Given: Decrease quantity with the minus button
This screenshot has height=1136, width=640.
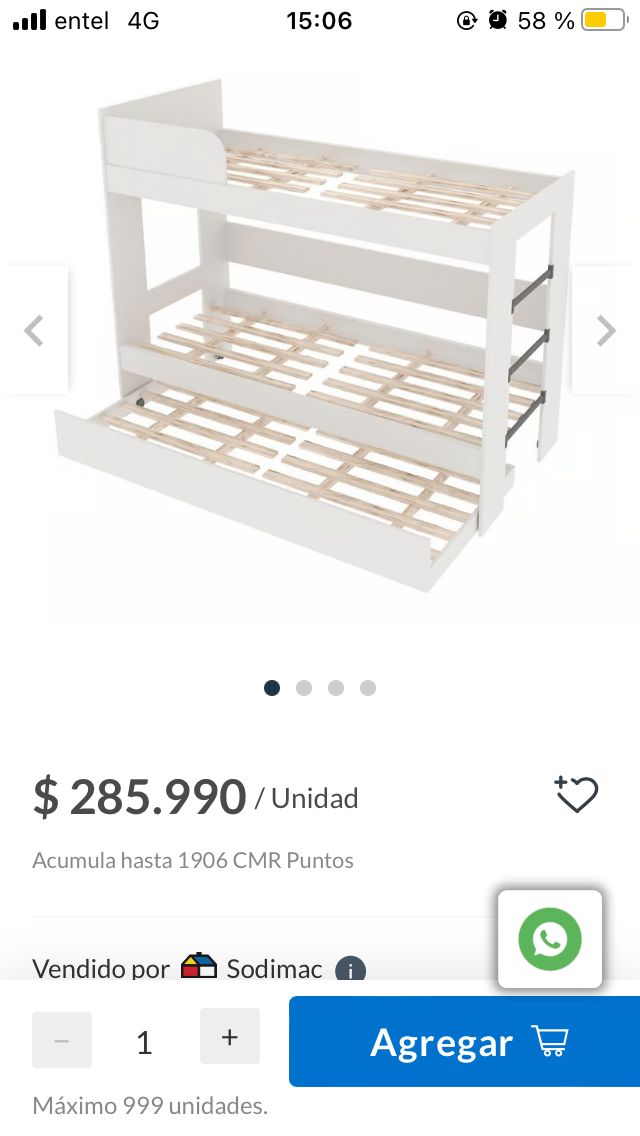Looking at the screenshot, I should tap(62, 1040).
